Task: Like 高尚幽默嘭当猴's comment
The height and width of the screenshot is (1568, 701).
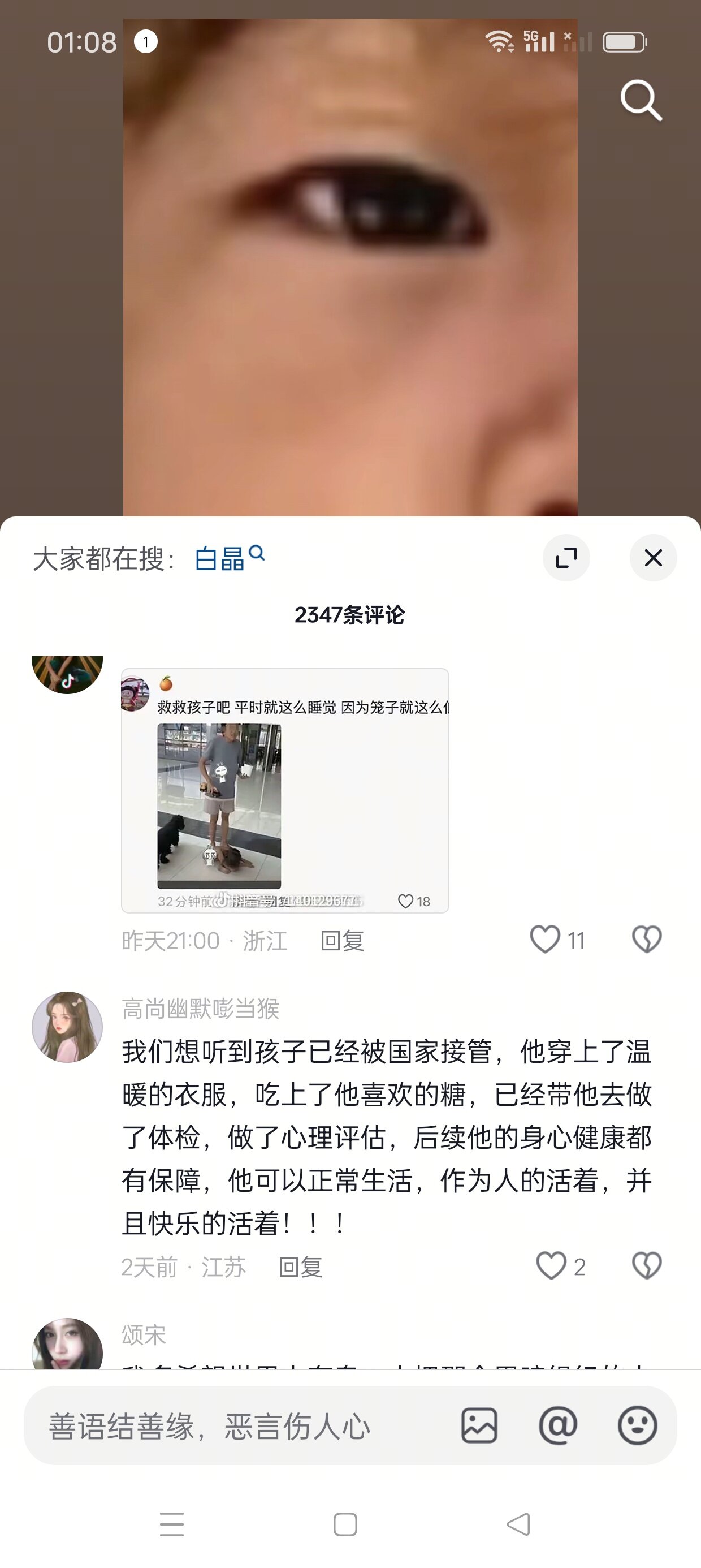Action: 551,1266
